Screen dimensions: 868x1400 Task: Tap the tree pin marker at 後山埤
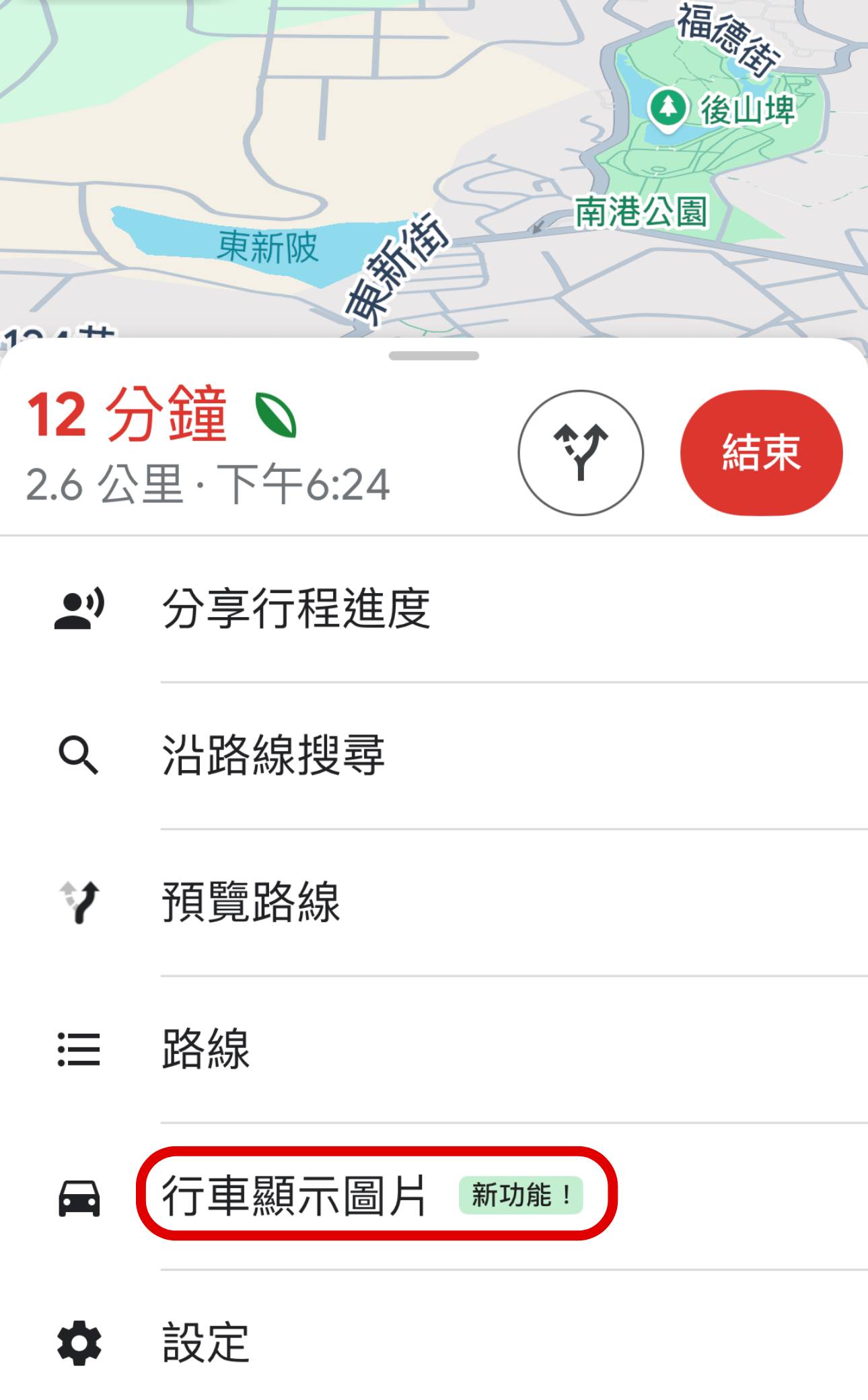670,108
